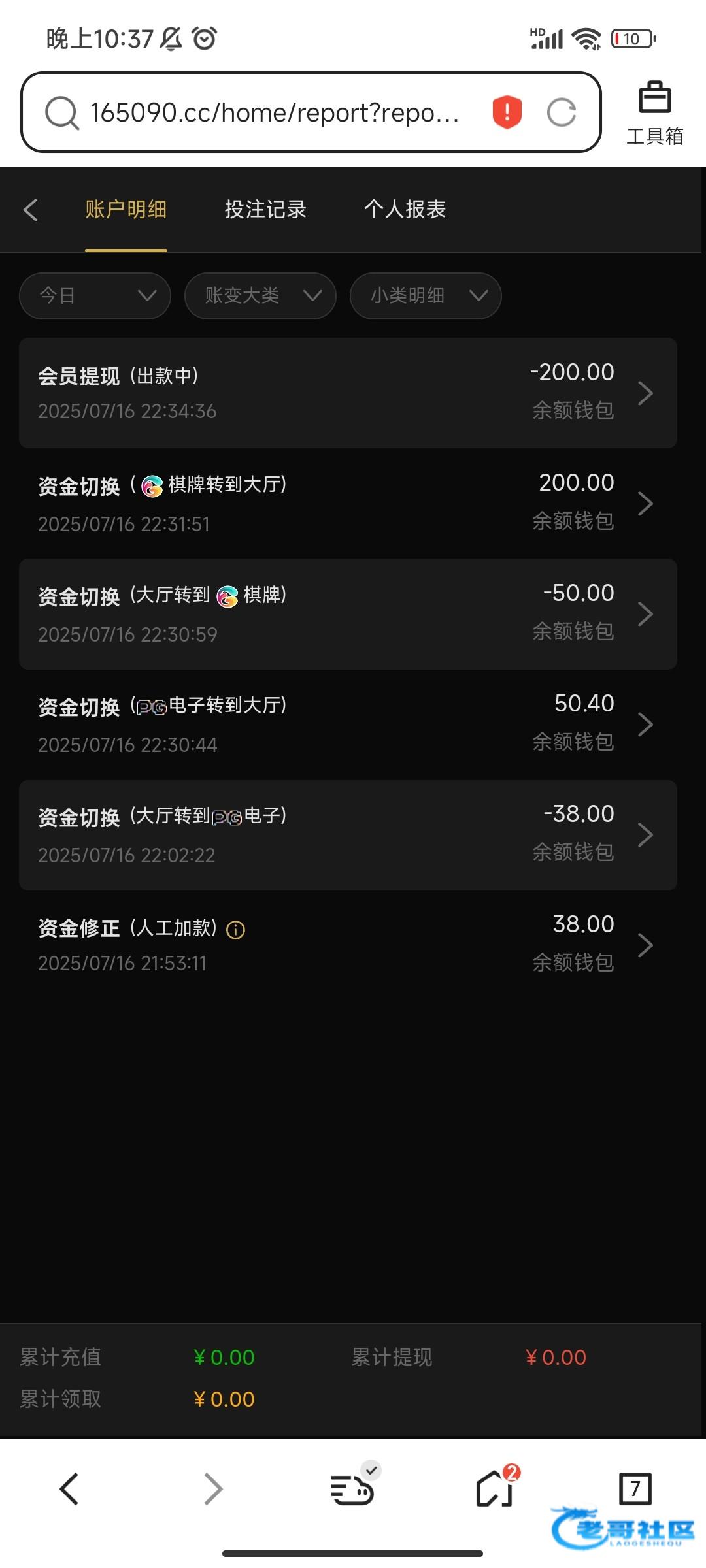Open the browser 工具箱
The height and width of the screenshot is (1568, 706).
click(x=654, y=113)
